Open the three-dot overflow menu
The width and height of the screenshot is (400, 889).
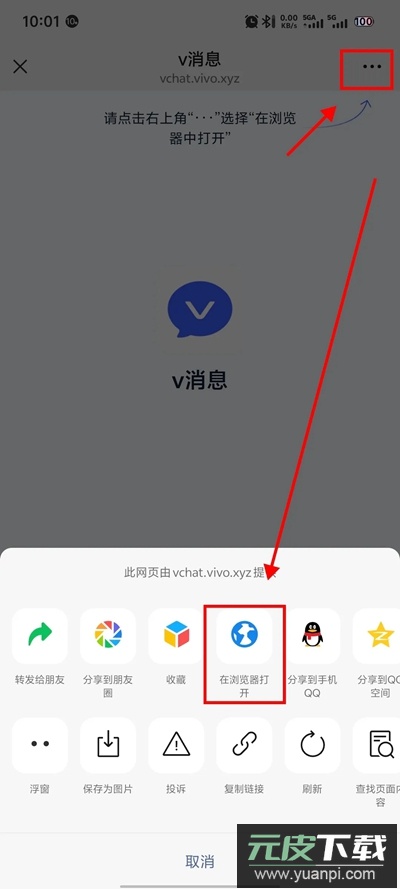372,67
